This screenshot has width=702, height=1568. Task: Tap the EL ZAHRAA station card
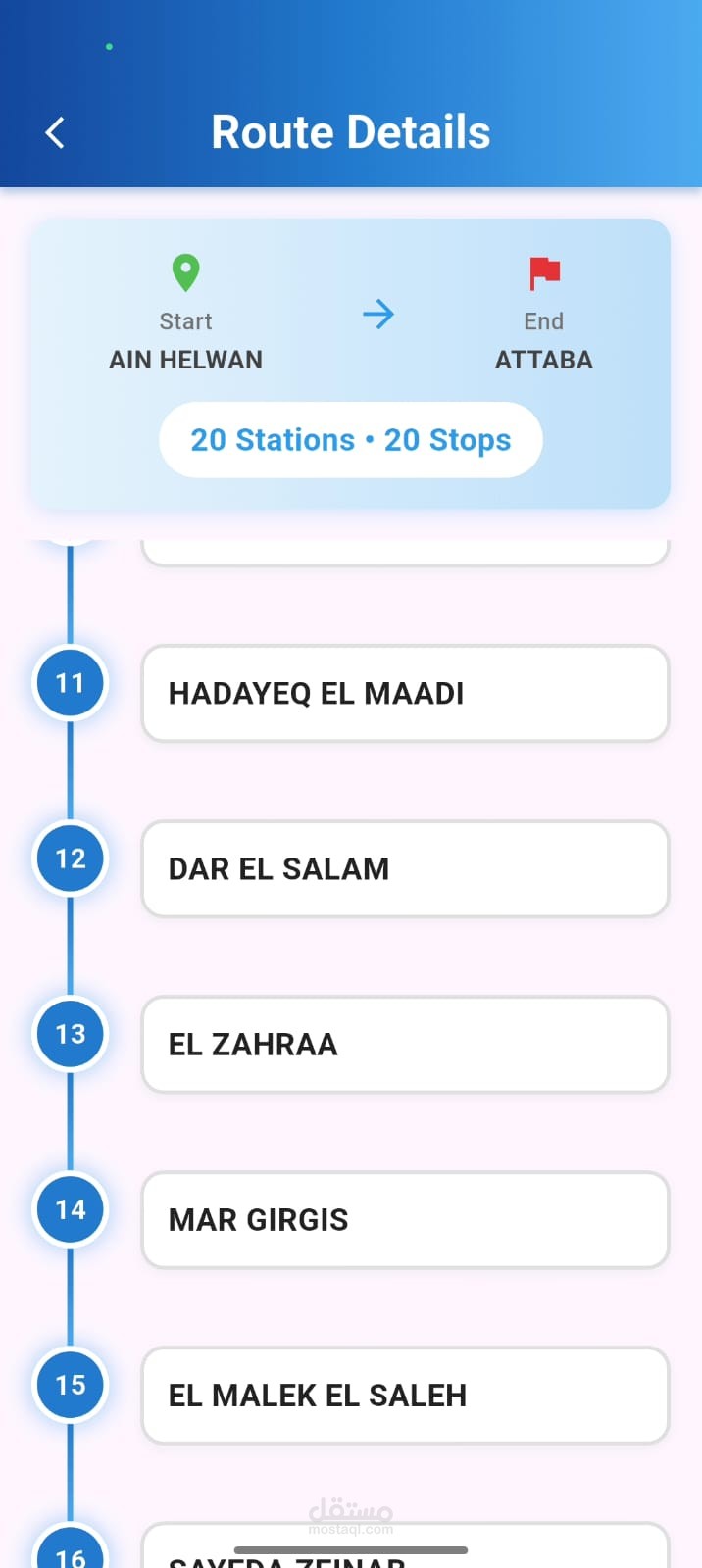coord(405,1044)
